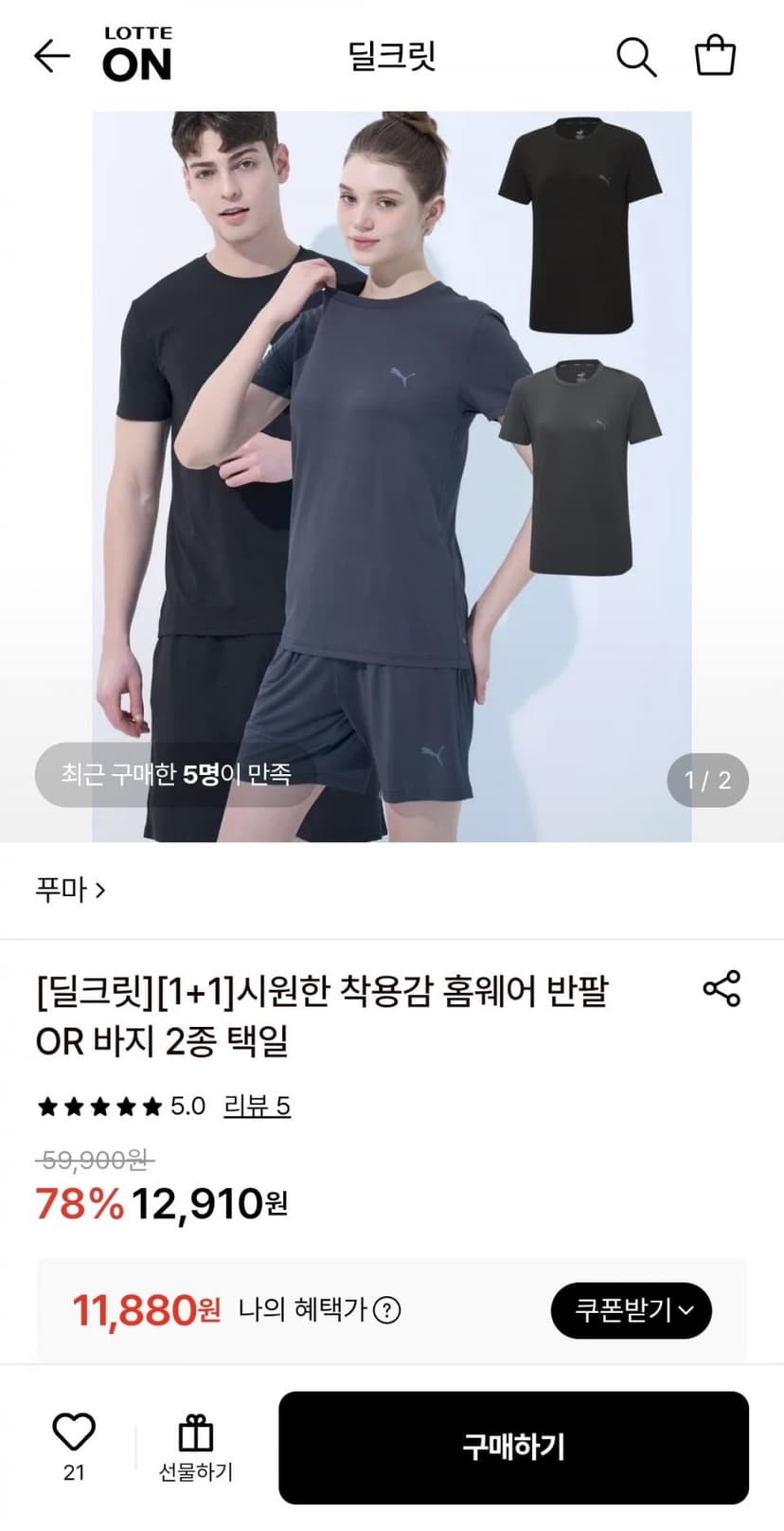Open the shopping cart bag

pos(715,56)
